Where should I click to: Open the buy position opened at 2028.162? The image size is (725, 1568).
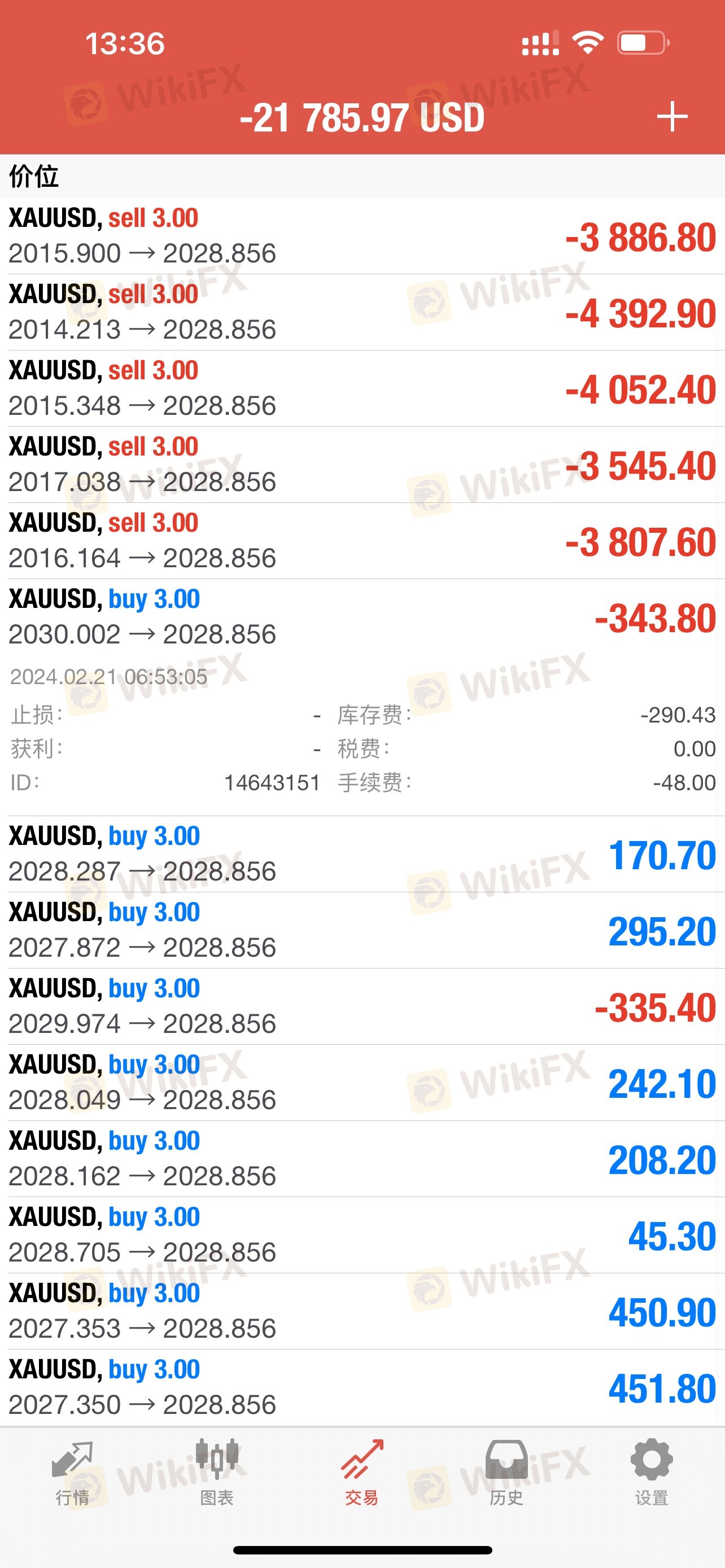[362, 1158]
